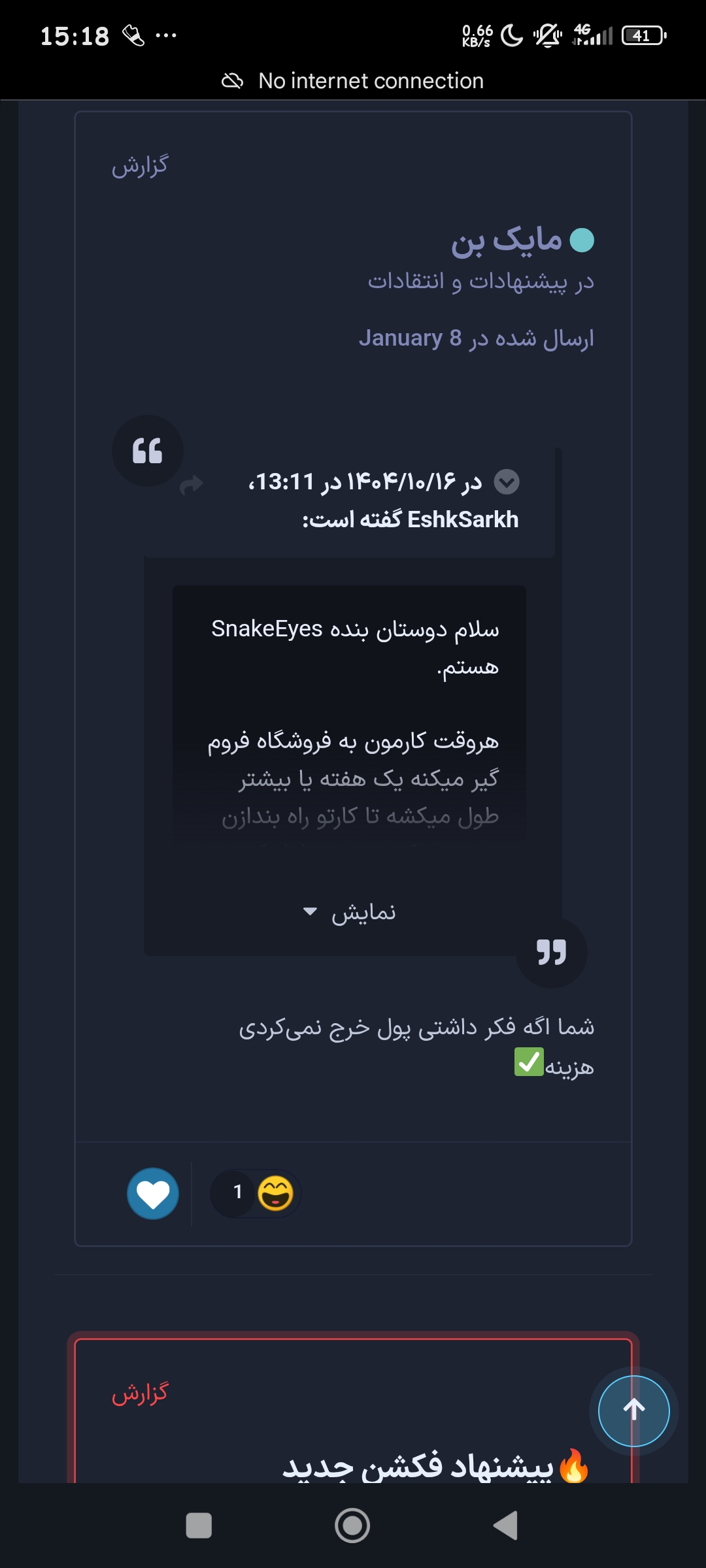Screen dimensions: 706x1568
Task: Go to the home screen
Action: 352,1526
